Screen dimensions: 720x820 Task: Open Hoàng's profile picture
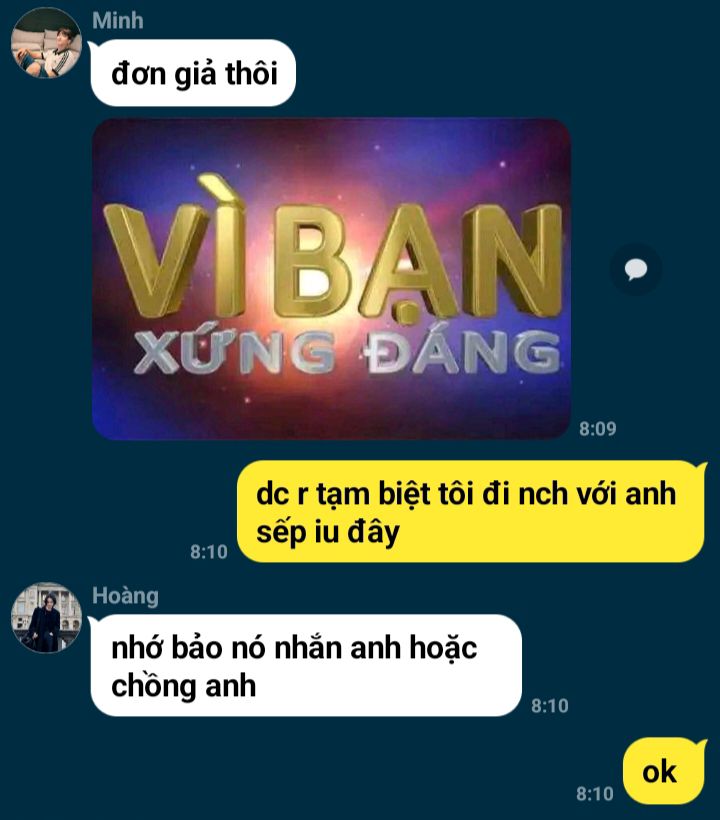(x=45, y=617)
